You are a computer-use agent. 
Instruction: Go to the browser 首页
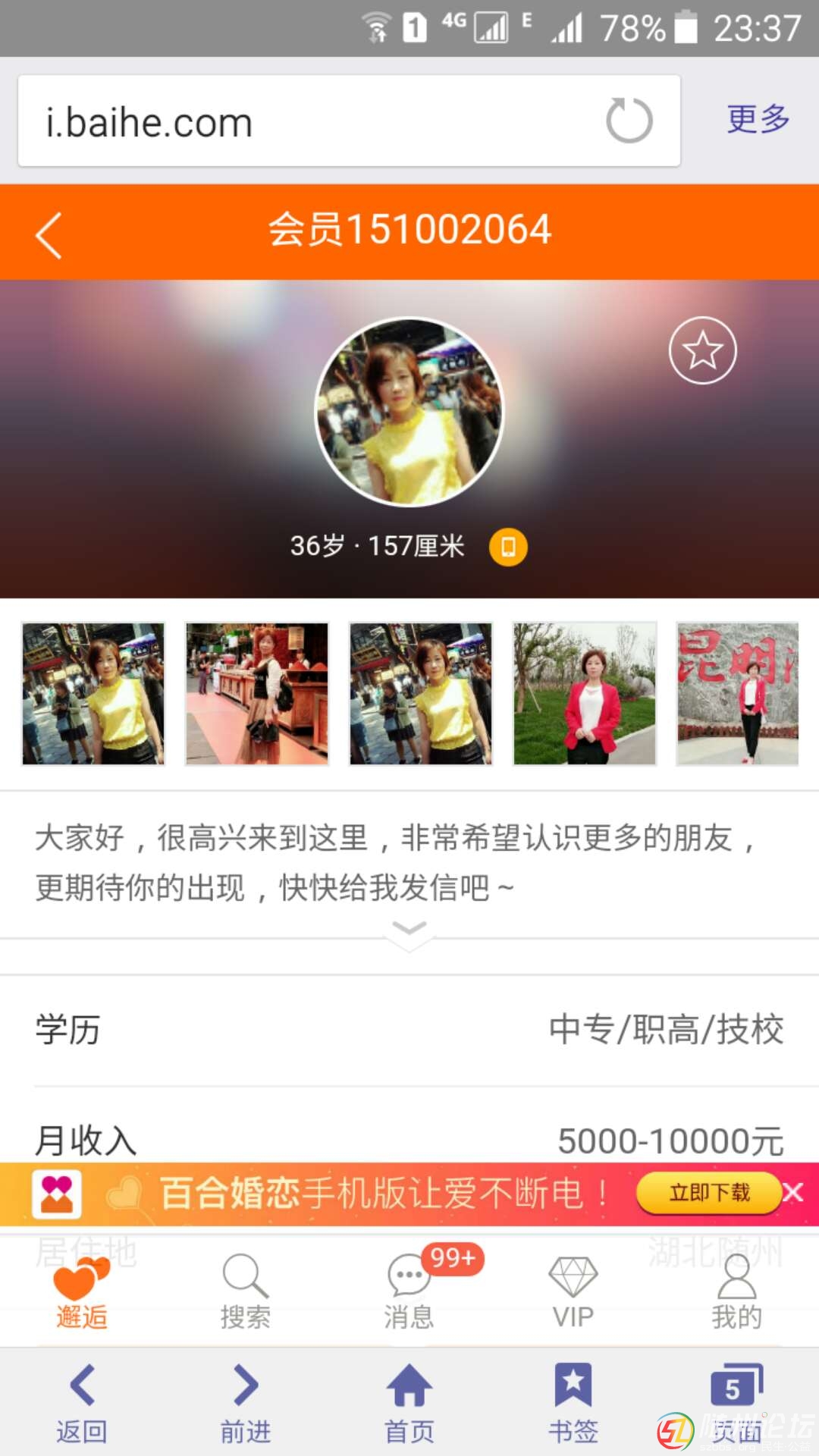(409, 1403)
